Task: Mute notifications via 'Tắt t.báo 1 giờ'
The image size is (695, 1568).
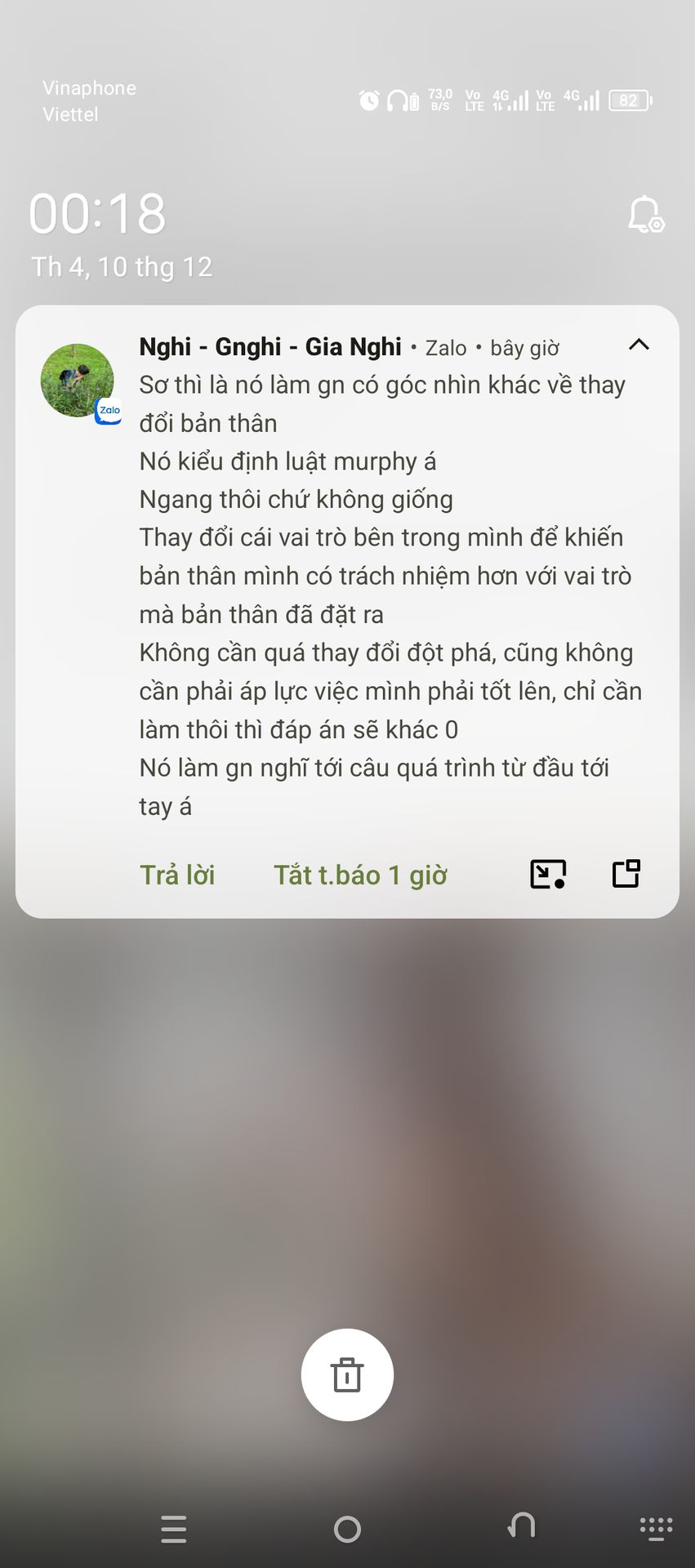Action: [360, 875]
